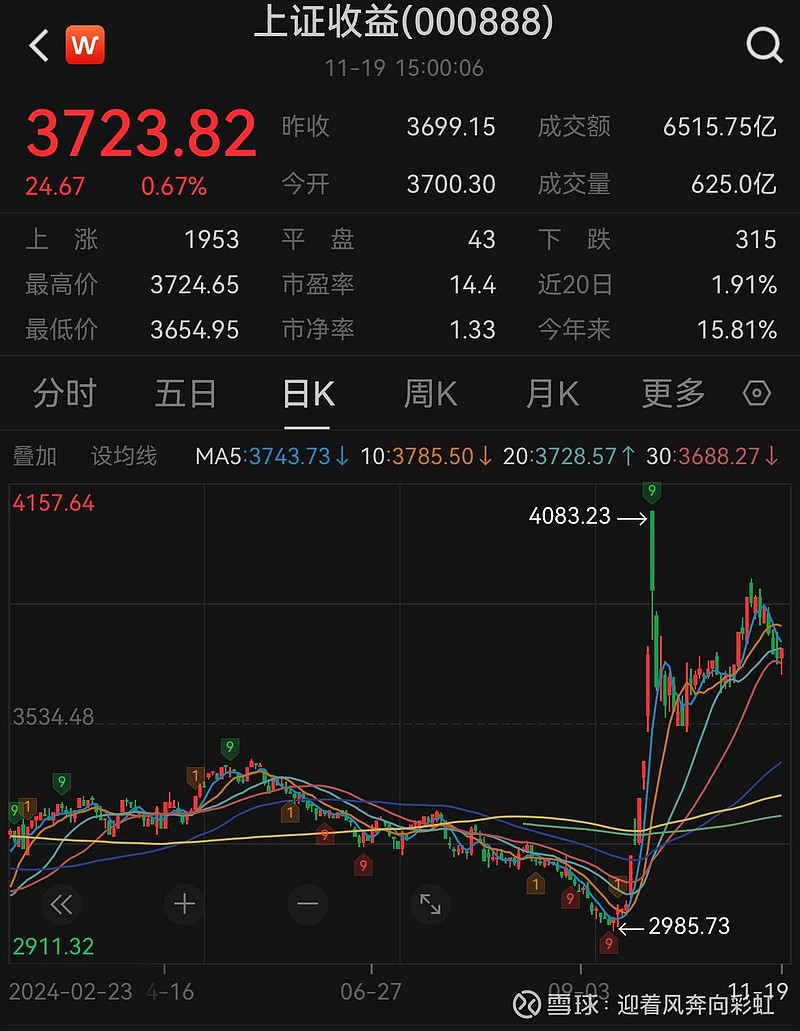Zoom out the chart with the minus icon
The width and height of the screenshot is (800, 1031).
[x=307, y=903]
